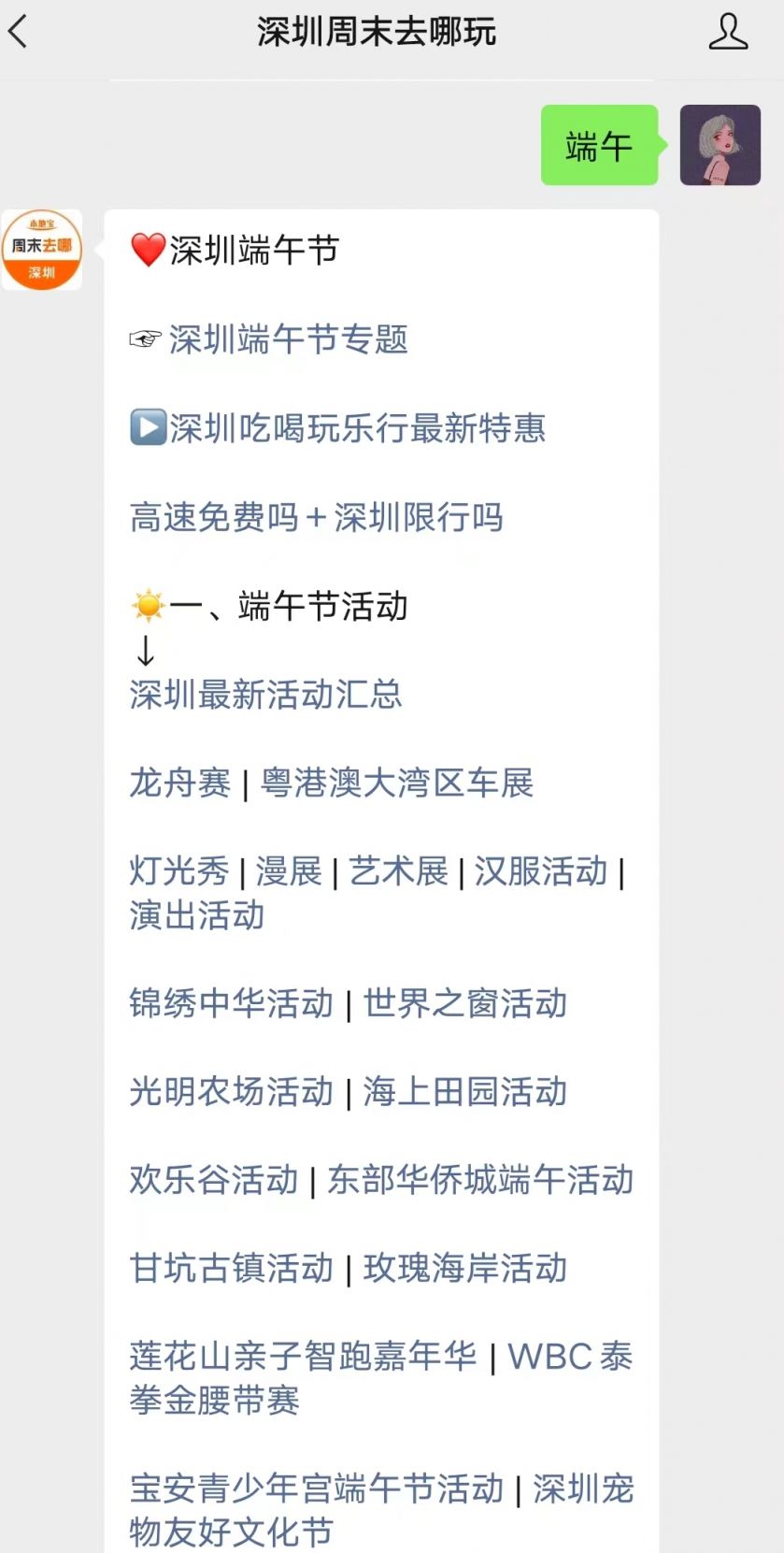Open the 甘坑古镇活动 link
Viewport: 784px width, 1553px height.
tap(231, 1268)
